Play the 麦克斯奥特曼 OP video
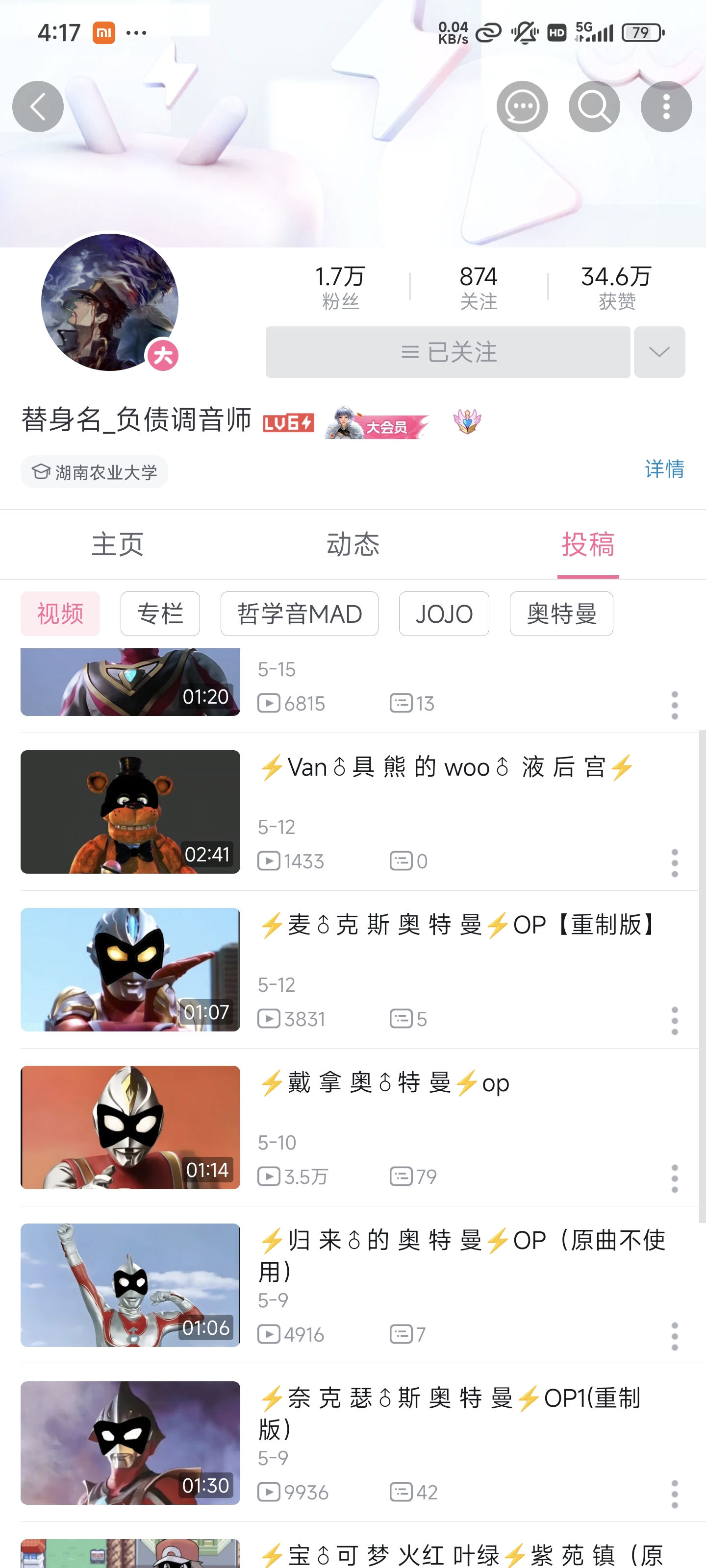 pyautogui.click(x=130, y=969)
